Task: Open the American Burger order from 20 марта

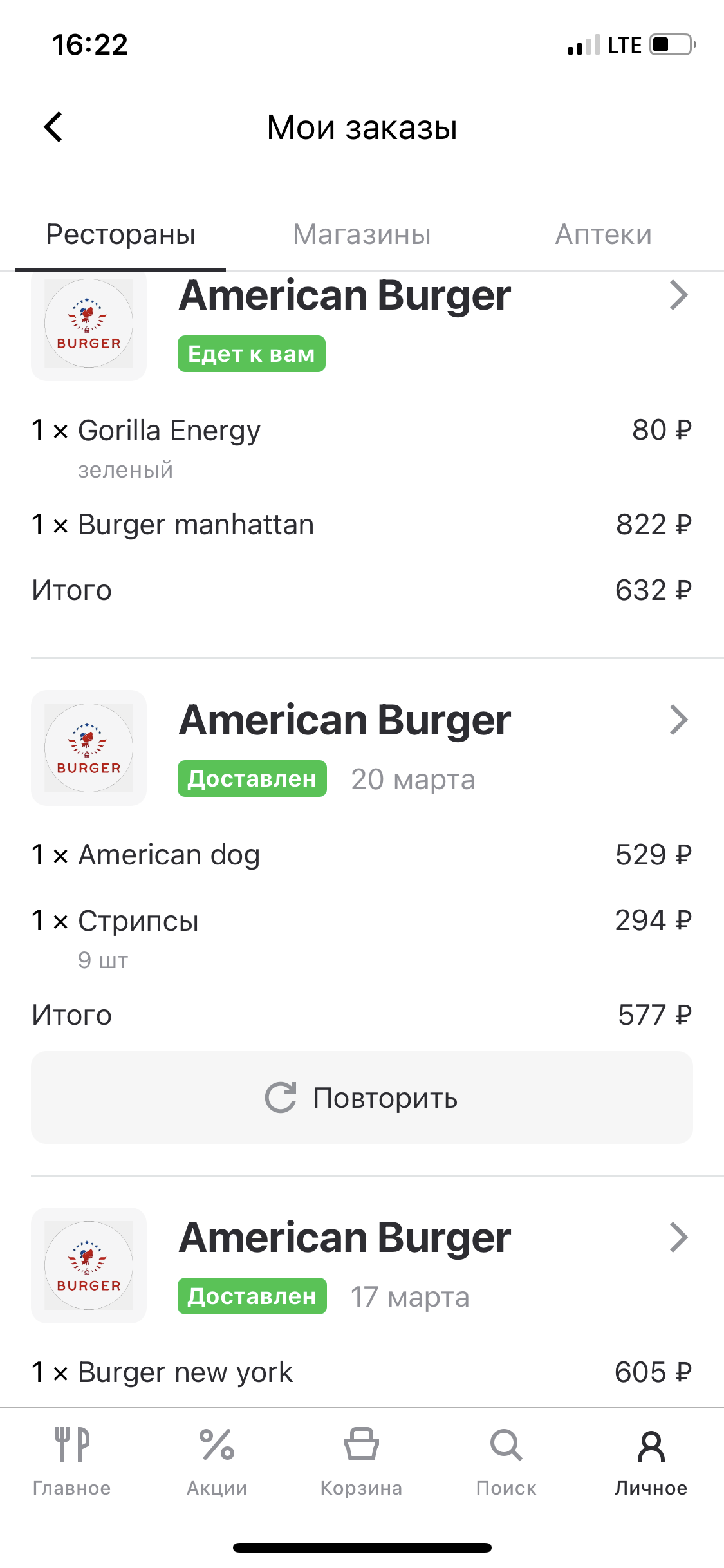Action: point(678,720)
